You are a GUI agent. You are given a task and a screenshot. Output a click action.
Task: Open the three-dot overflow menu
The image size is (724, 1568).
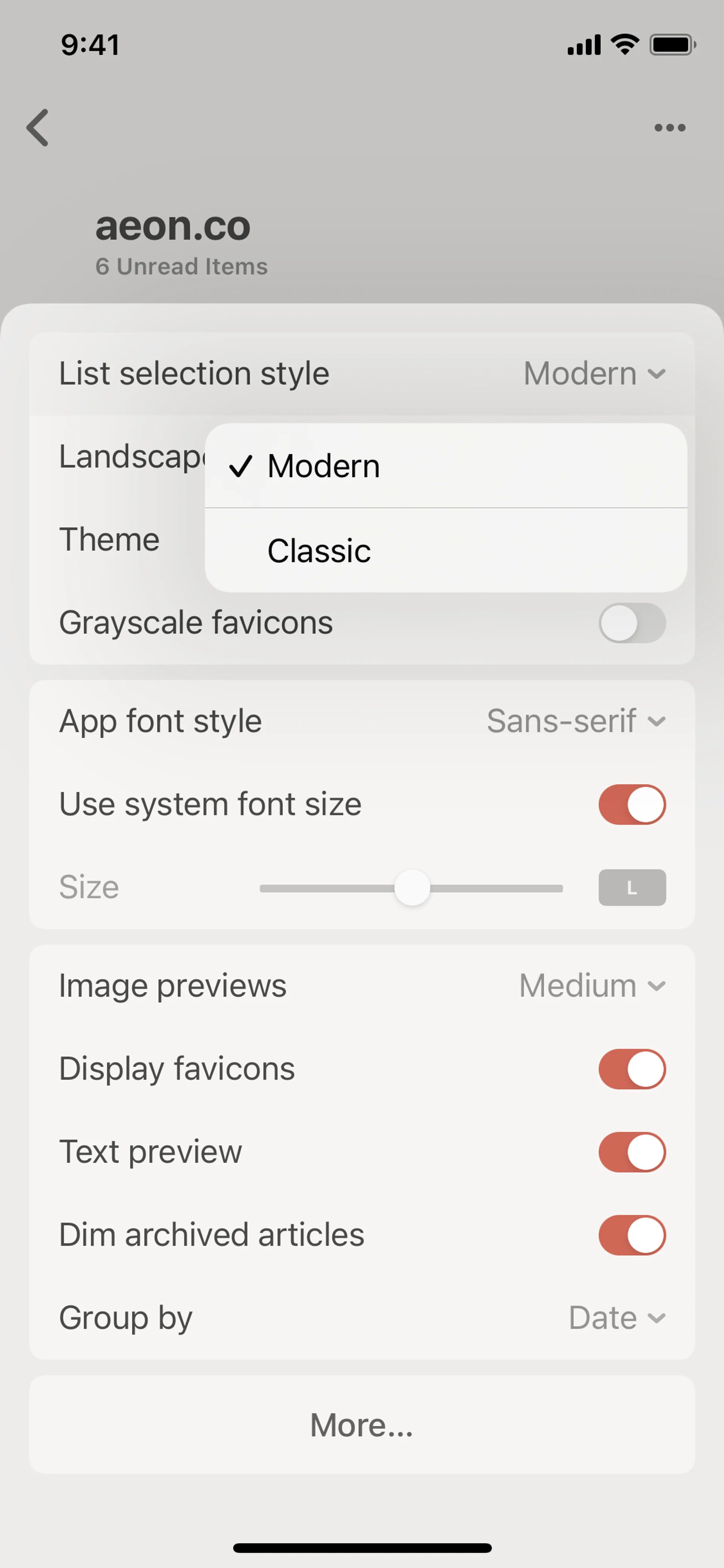click(x=669, y=128)
